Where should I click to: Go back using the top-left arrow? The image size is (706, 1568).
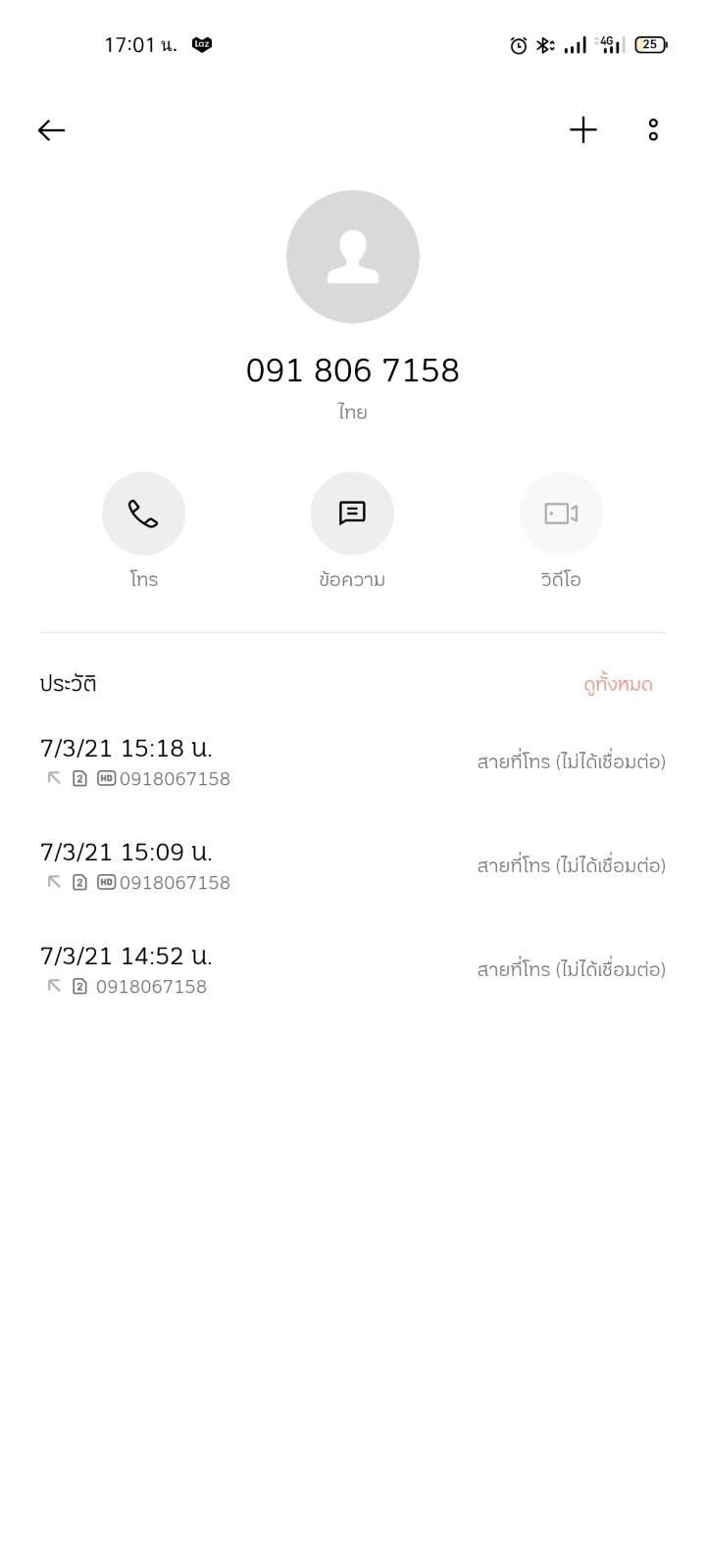(51, 130)
